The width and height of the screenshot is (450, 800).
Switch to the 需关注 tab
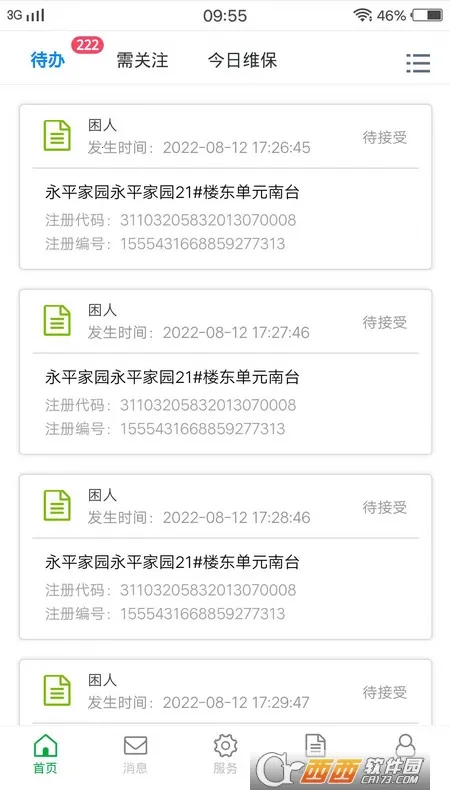coord(142,60)
